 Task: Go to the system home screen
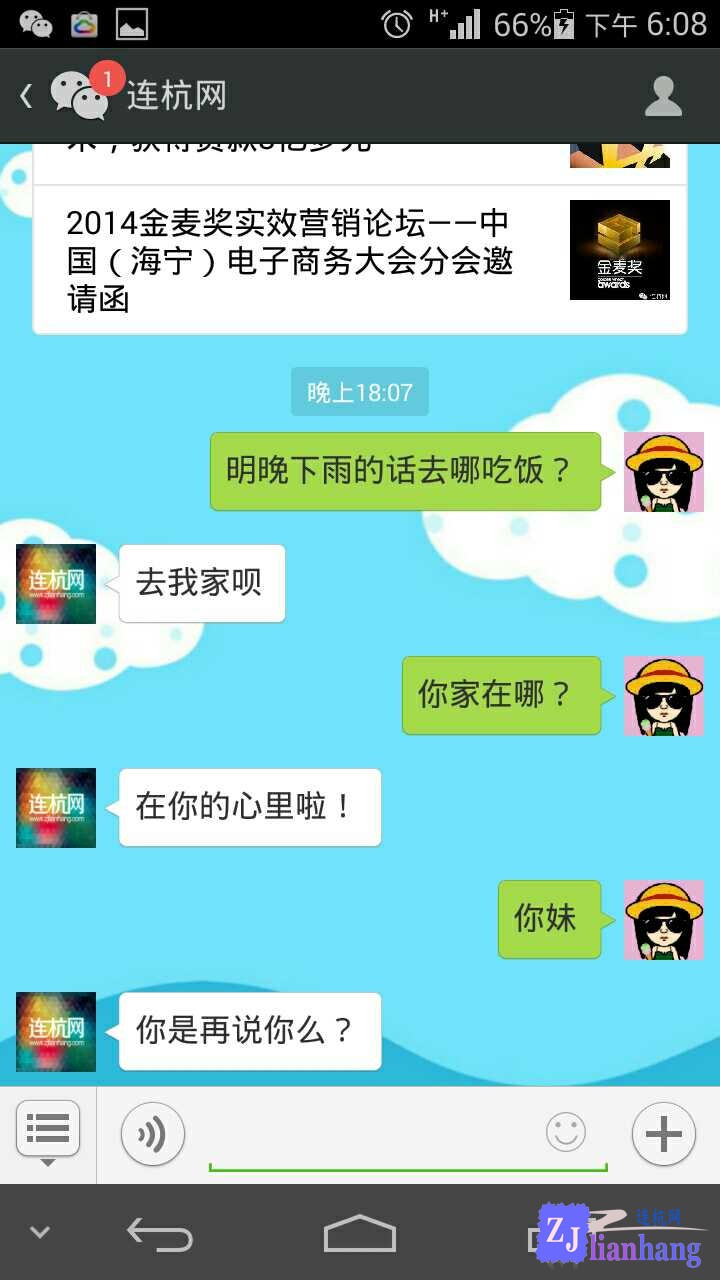point(360,1234)
